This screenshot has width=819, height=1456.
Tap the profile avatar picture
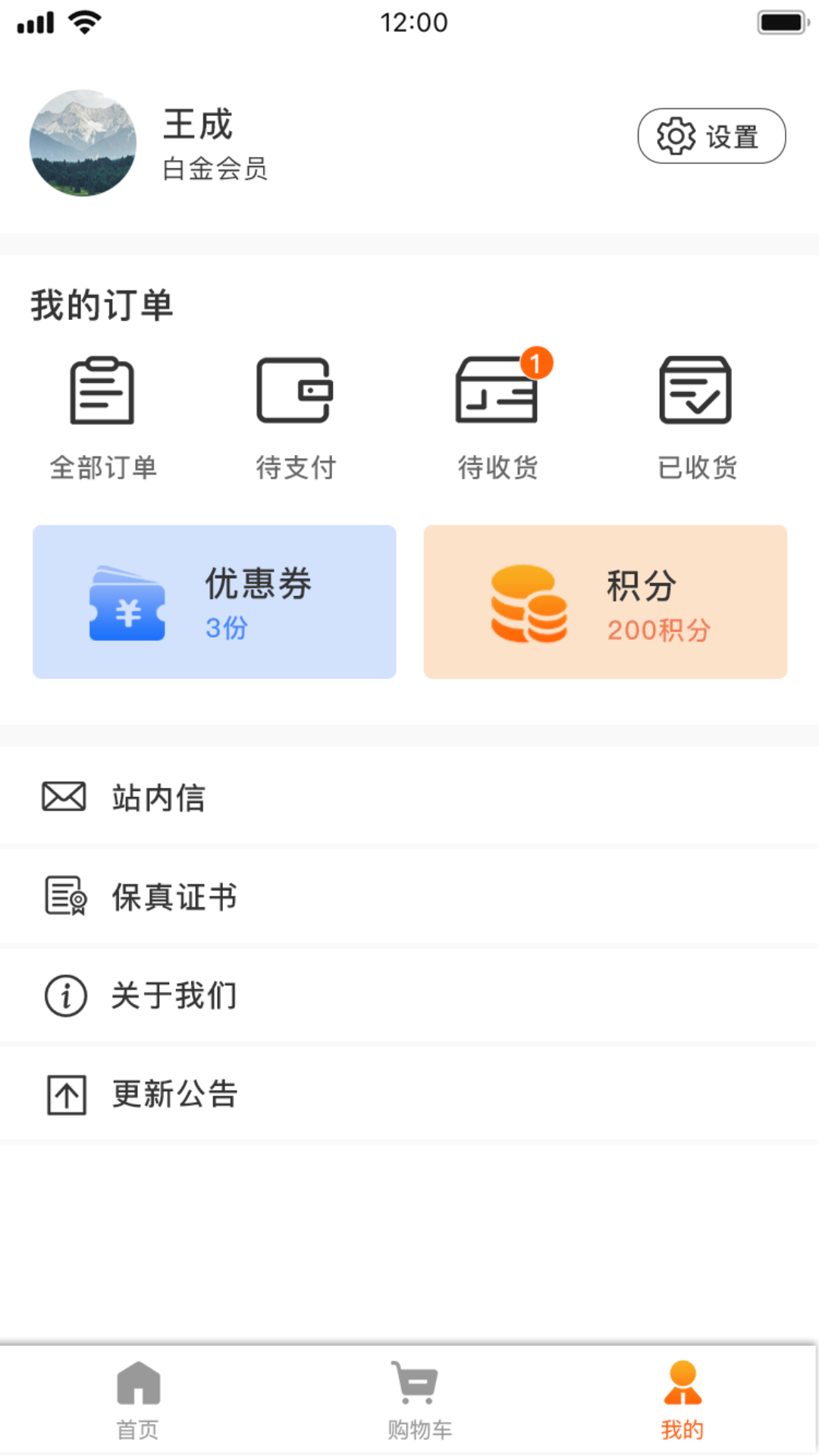[83, 143]
